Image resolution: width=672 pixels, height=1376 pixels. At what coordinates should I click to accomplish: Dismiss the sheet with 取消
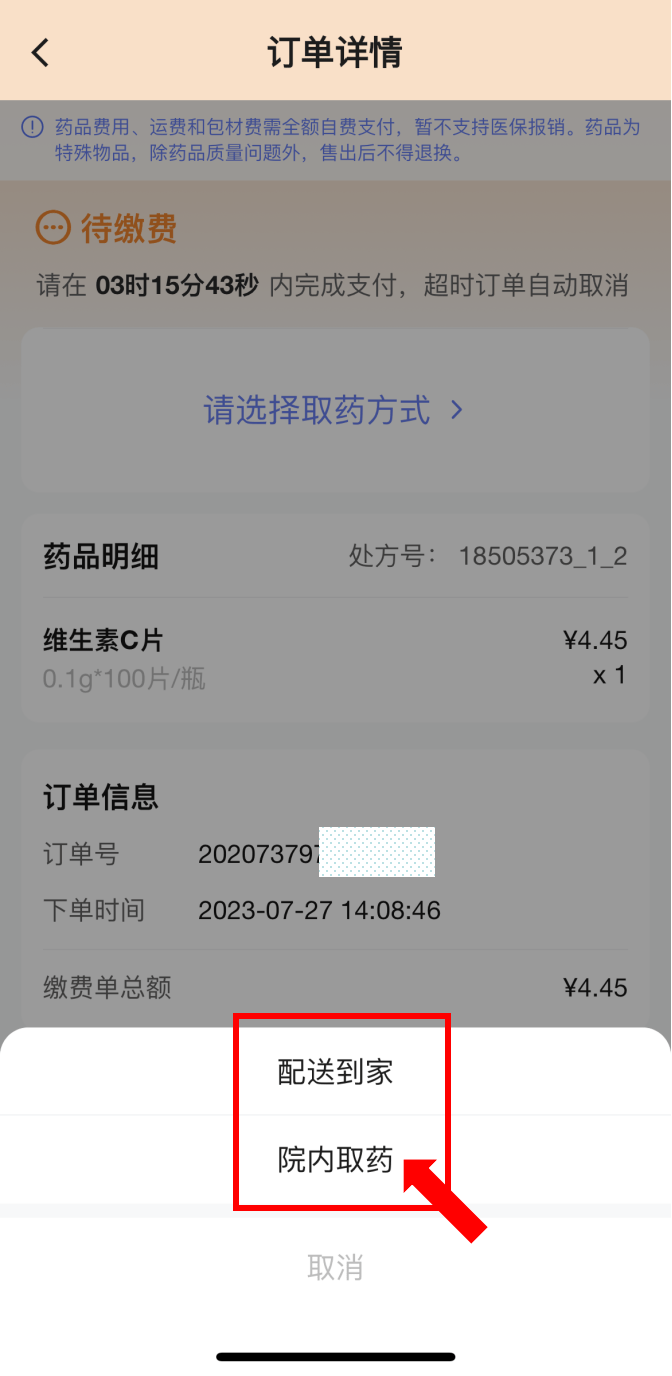(335, 1268)
